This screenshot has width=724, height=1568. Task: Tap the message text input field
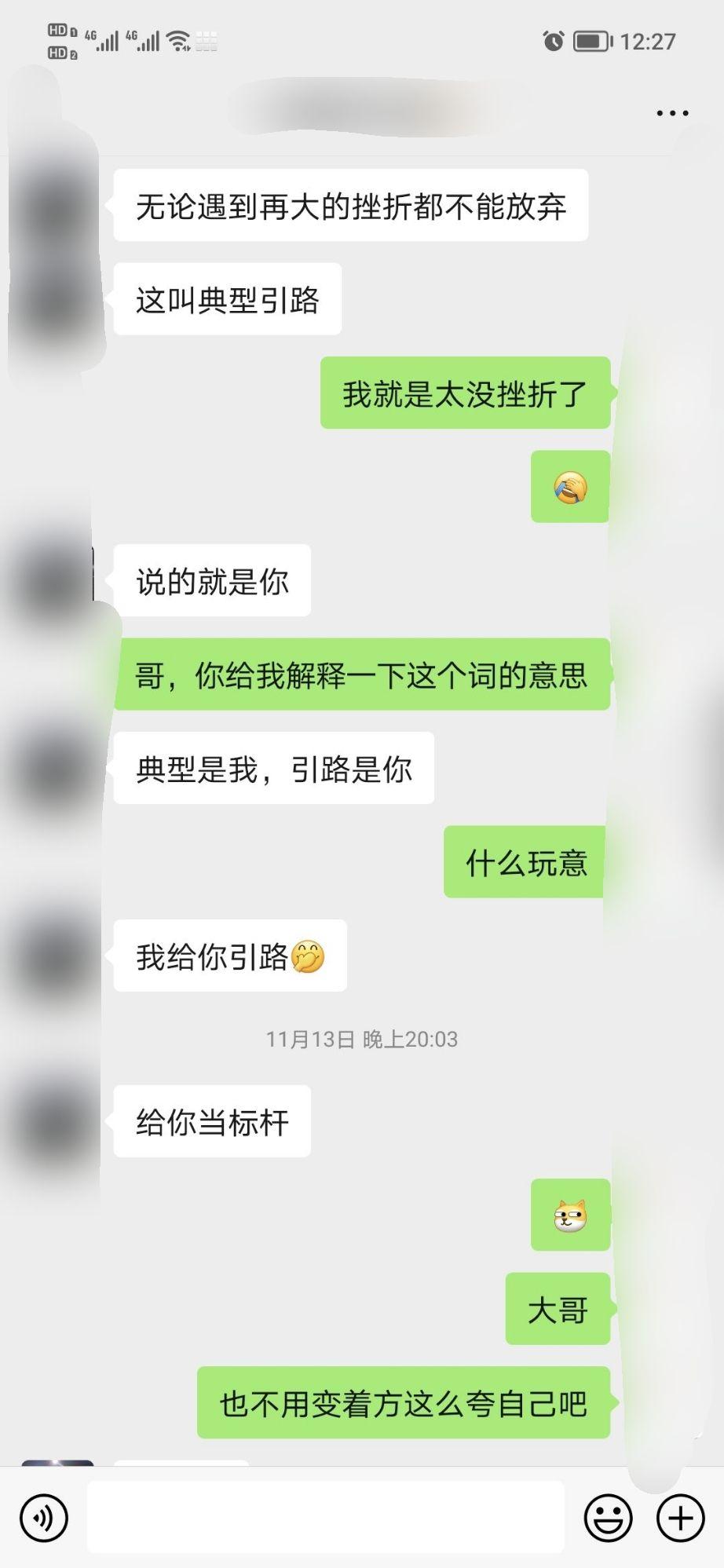pos(325,1517)
